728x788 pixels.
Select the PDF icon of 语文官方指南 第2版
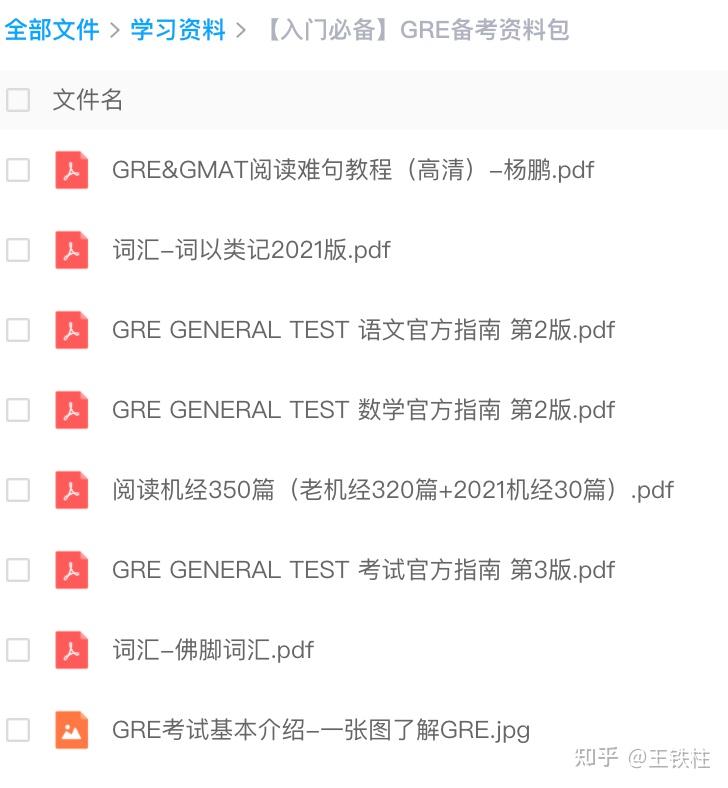pyautogui.click(x=71, y=330)
